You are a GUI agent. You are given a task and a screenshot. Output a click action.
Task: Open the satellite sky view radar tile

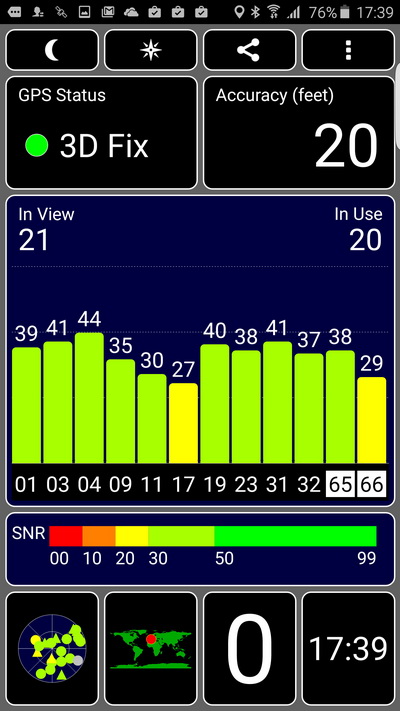(52, 648)
